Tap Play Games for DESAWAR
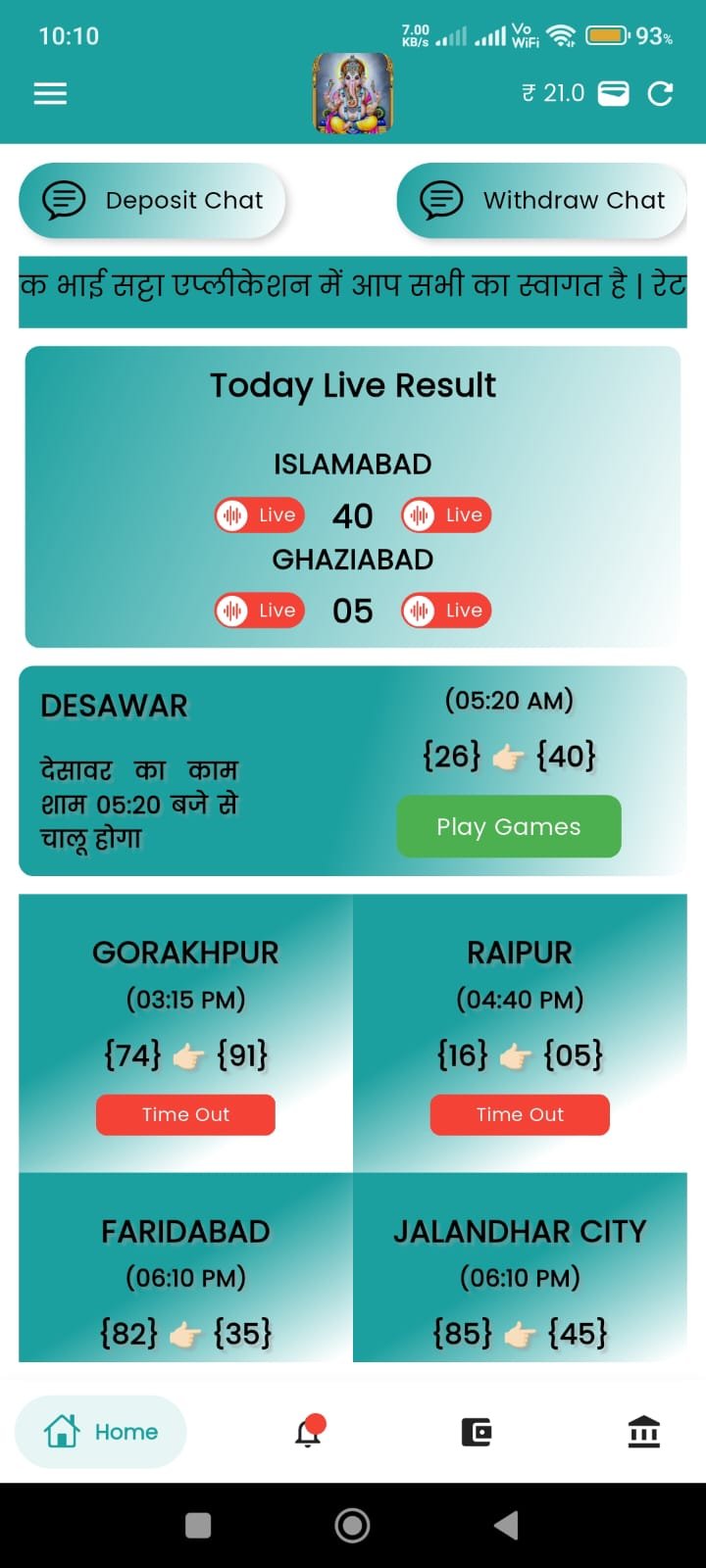The image size is (706, 1568). click(508, 826)
